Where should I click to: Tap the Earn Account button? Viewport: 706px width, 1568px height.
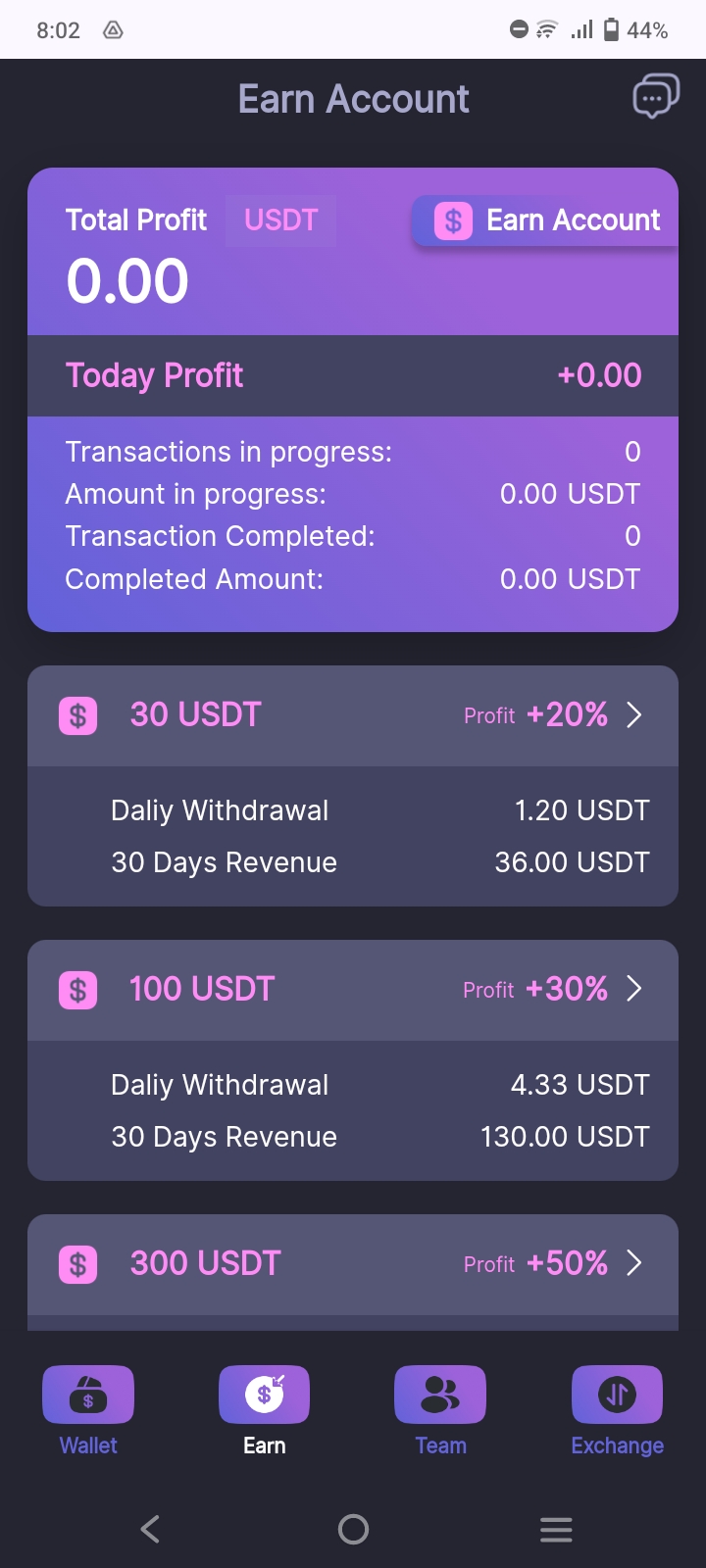[x=545, y=220]
